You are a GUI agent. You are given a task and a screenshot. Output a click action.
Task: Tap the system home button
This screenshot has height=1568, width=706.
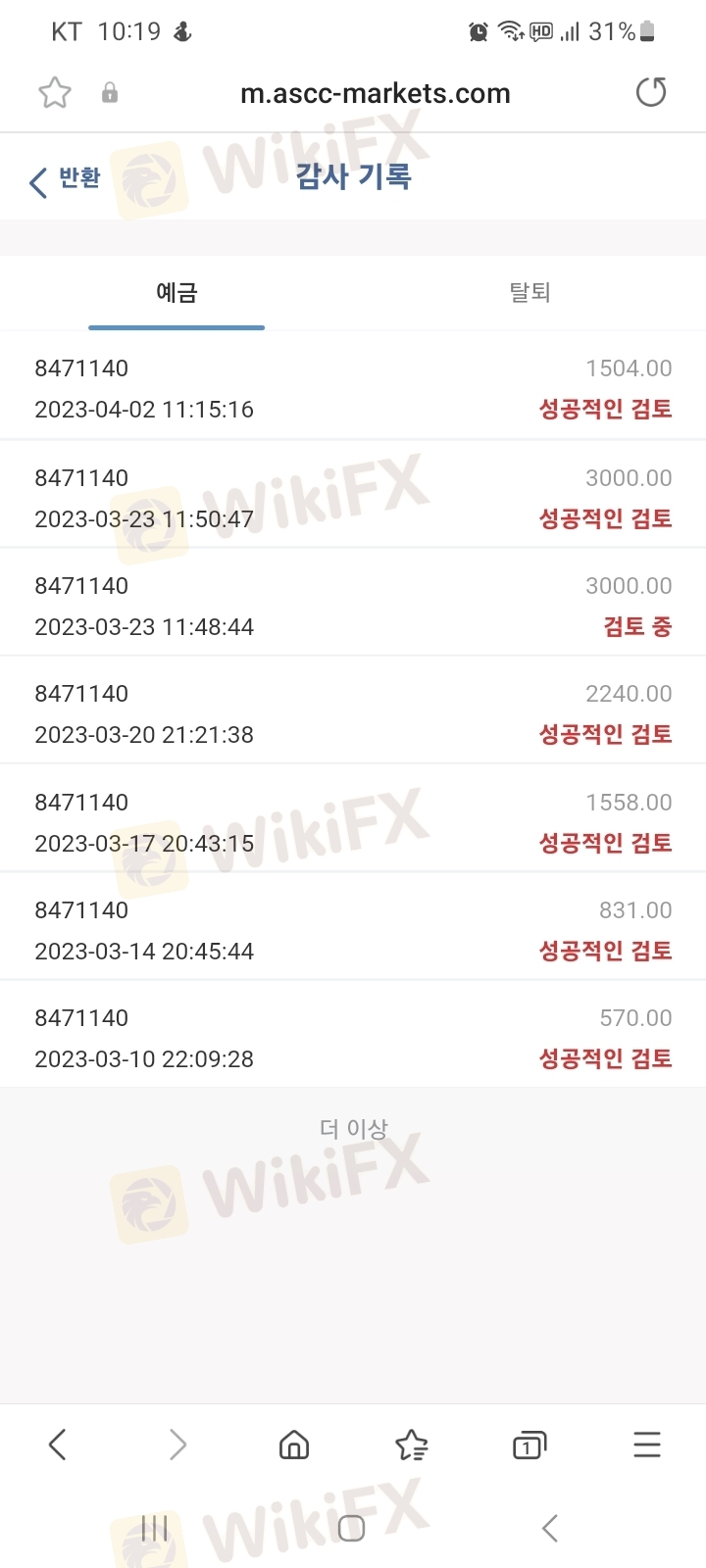click(x=351, y=1528)
